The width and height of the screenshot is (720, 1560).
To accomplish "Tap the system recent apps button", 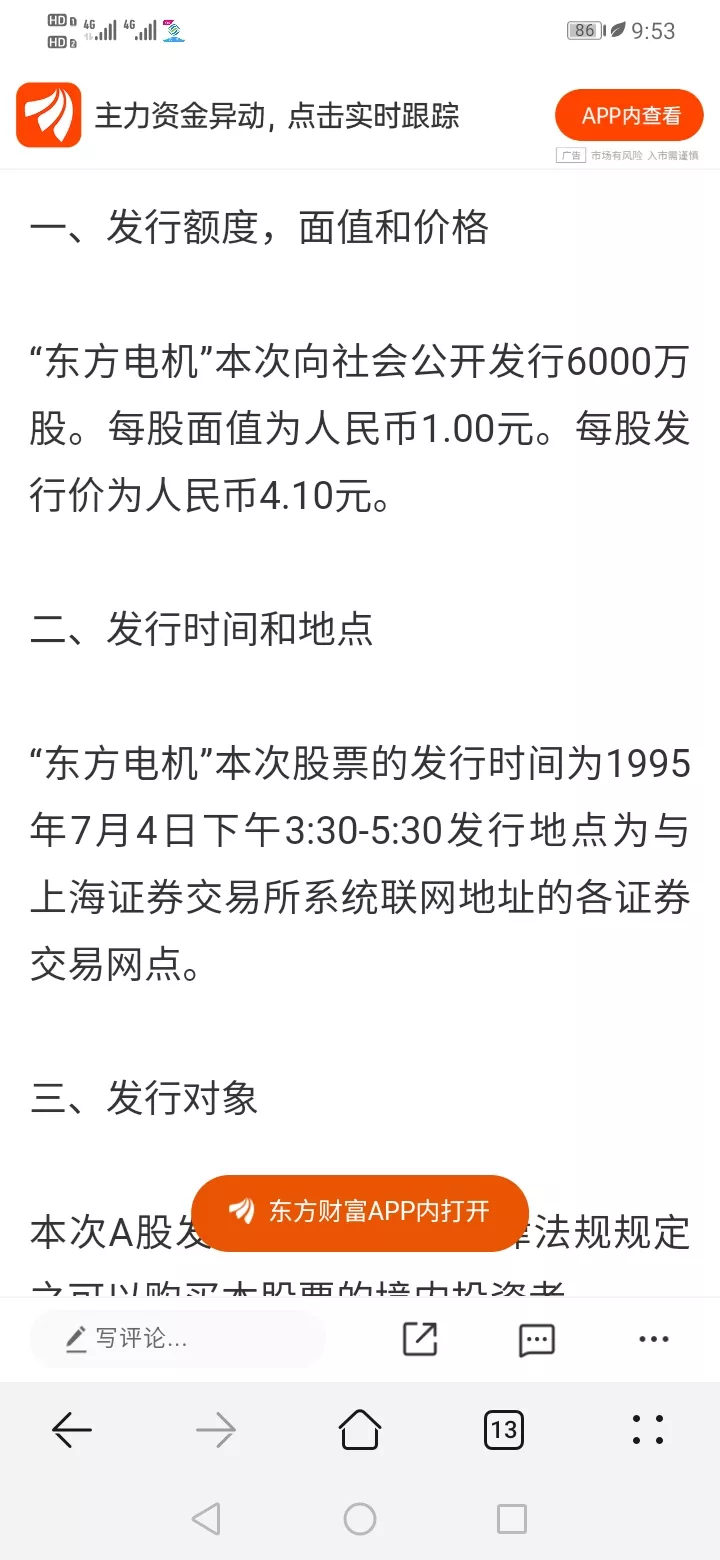I will coord(511,1519).
